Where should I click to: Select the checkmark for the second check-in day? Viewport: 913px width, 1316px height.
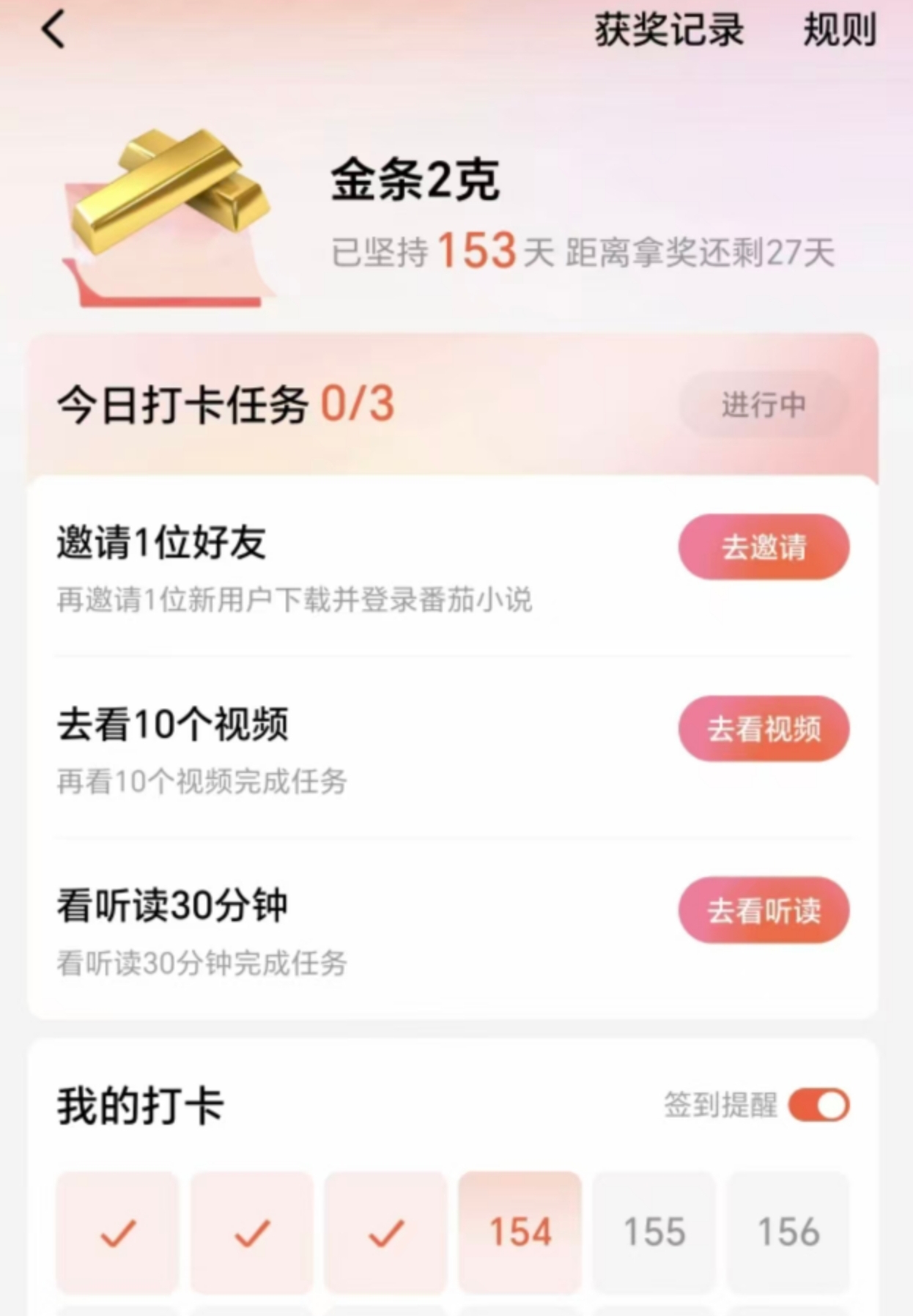[x=251, y=1231]
